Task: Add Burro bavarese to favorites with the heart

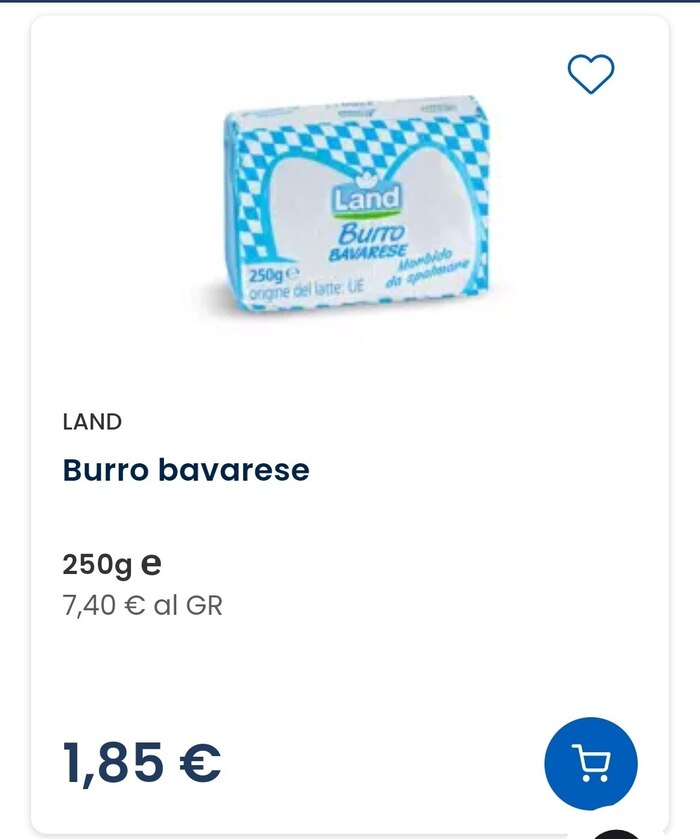Action: pos(590,74)
